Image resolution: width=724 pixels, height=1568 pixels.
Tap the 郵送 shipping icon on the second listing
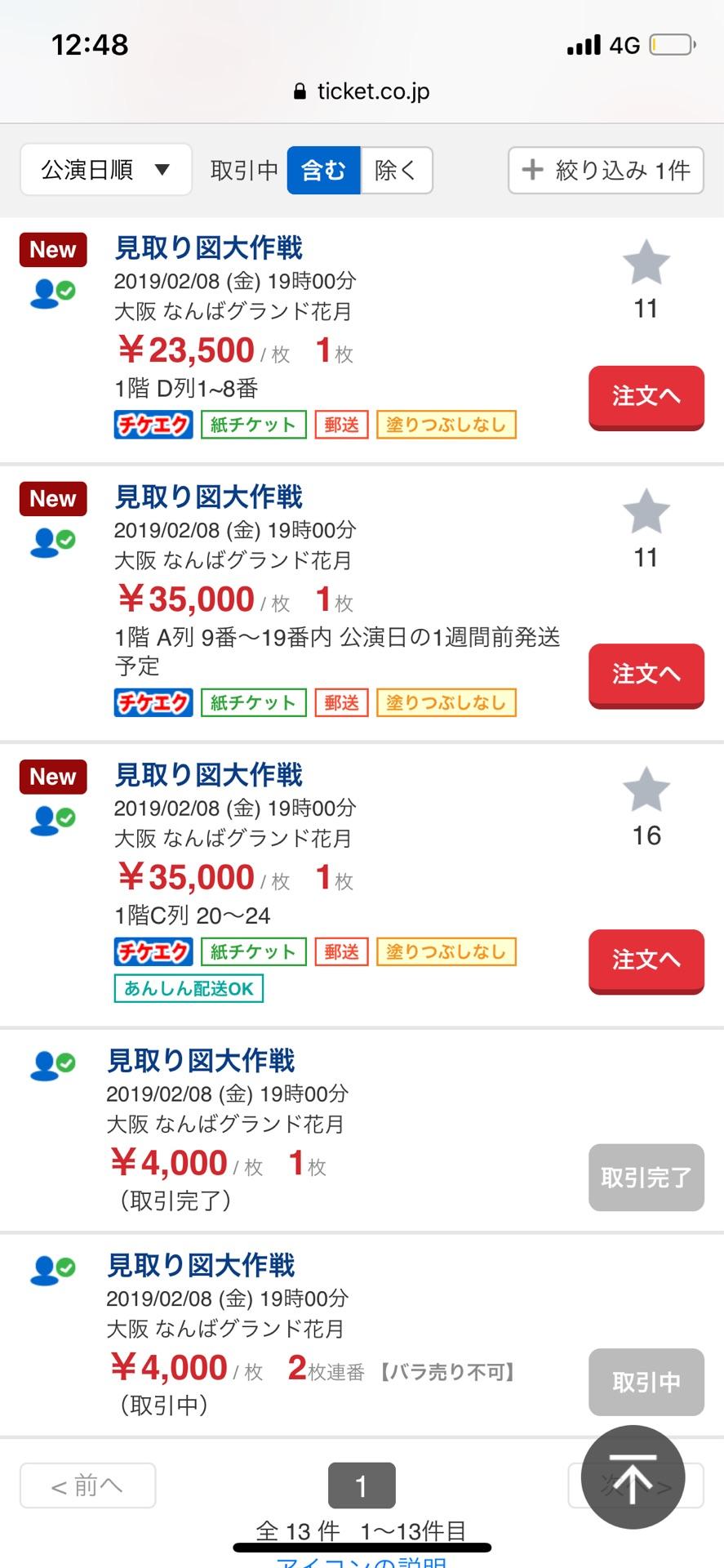[x=340, y=702]
